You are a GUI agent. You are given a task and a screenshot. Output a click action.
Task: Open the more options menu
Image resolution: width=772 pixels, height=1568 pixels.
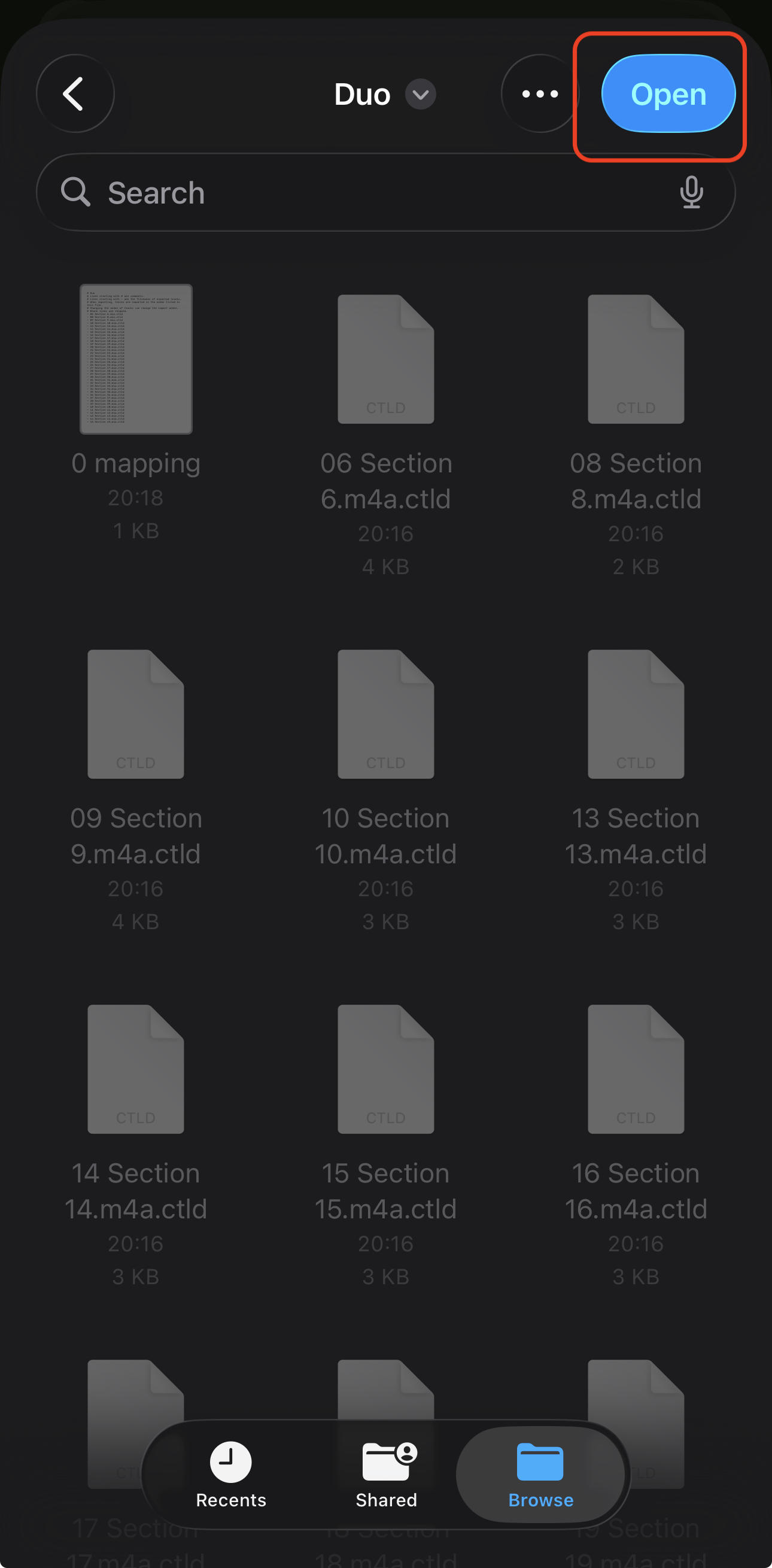pyautogui.click(x=540, y=94)
